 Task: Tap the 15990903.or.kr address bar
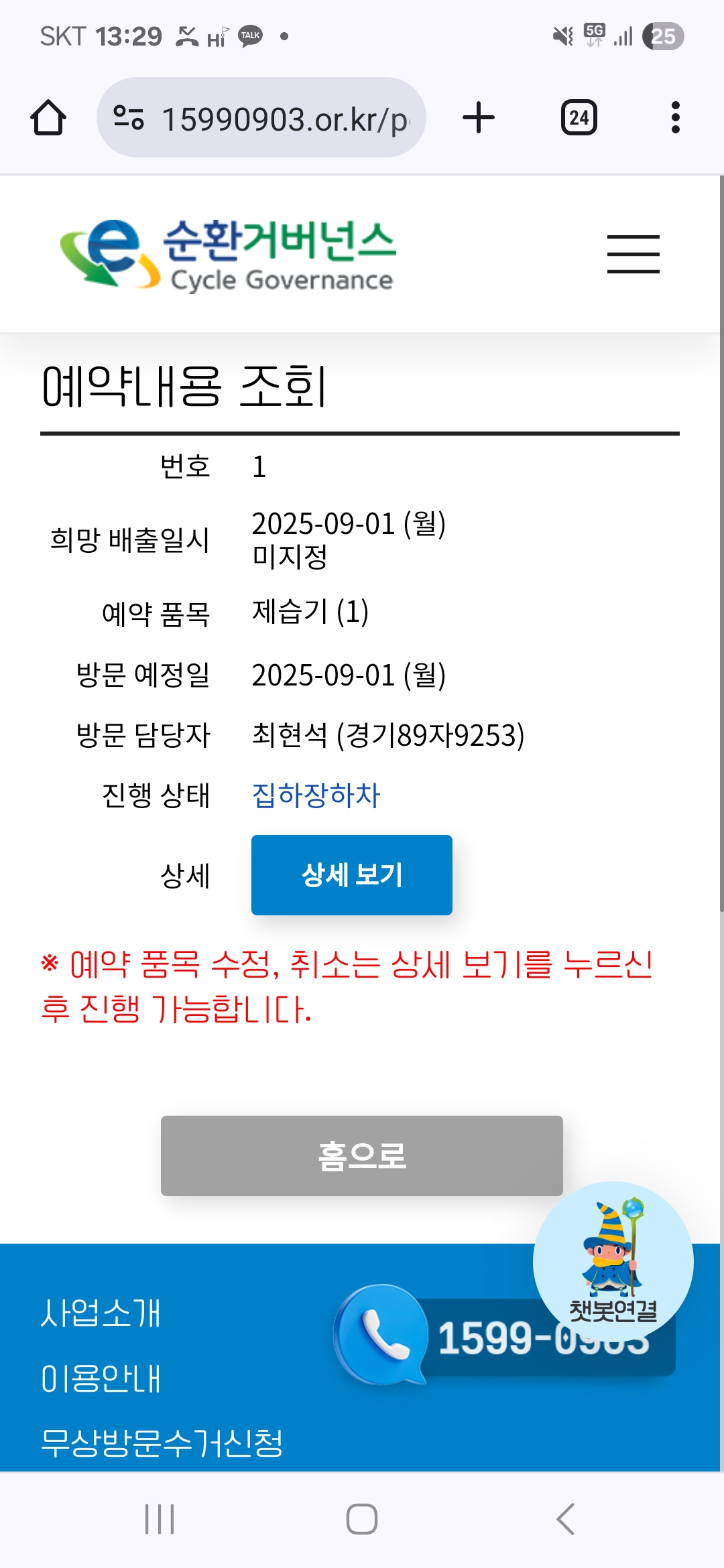click(261, 118)
